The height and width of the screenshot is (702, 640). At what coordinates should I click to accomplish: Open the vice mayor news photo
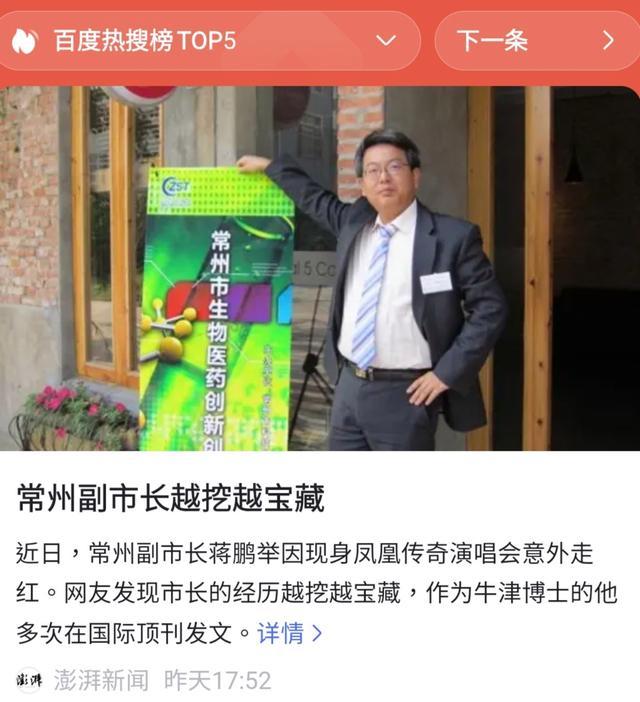pyautogui.click(x=320, y=268)
